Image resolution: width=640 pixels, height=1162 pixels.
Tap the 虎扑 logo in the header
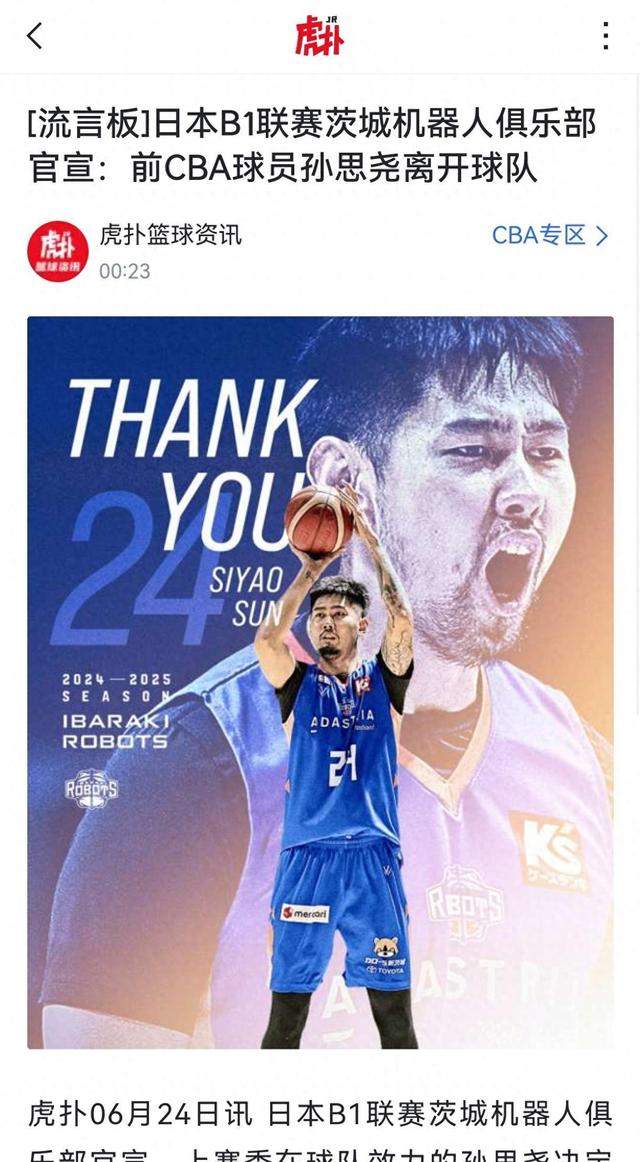click(x=320, y=35)
